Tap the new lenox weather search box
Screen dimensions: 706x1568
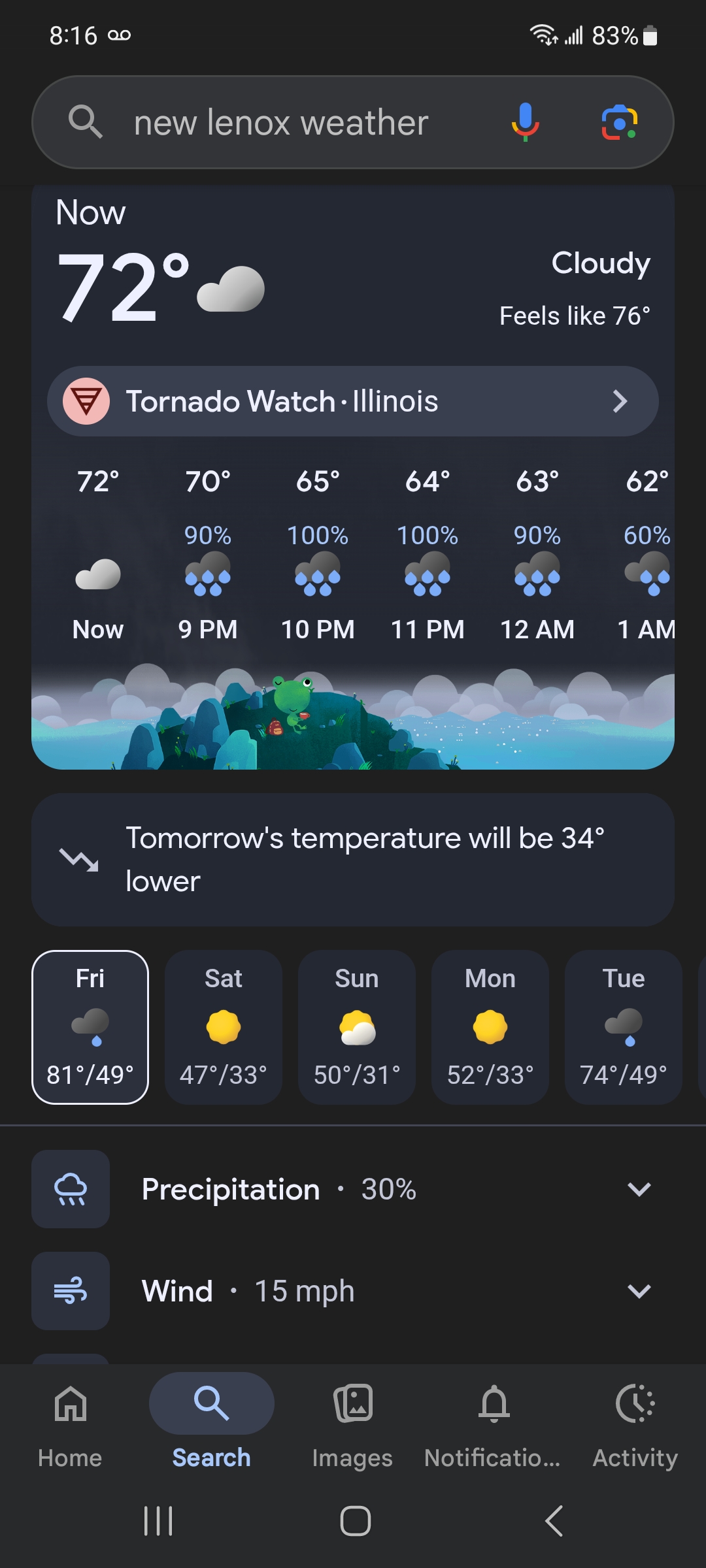(x=281, y=123)
